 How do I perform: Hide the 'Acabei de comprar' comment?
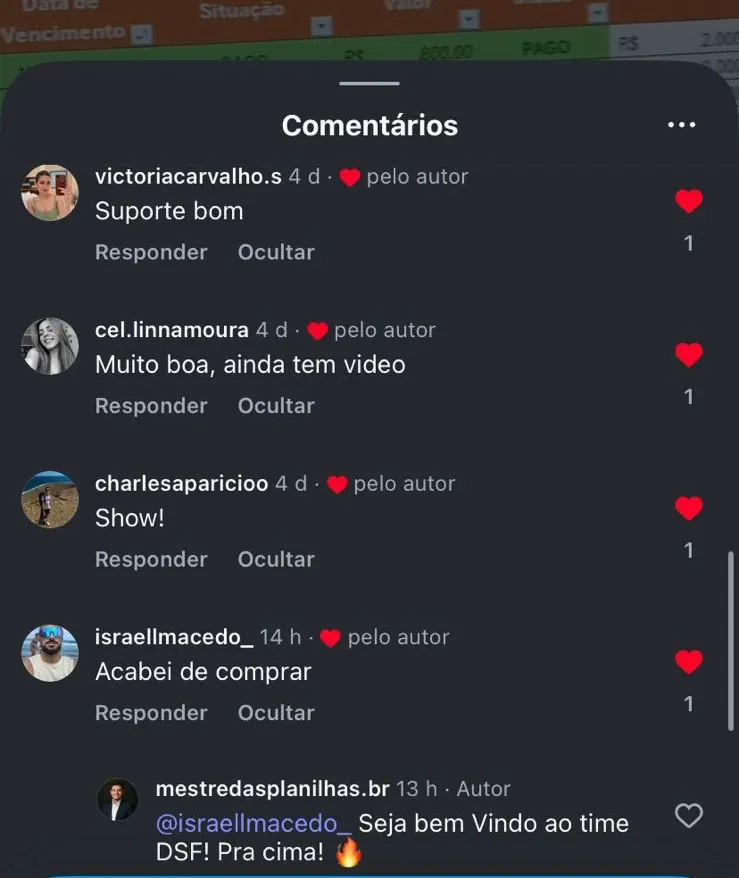click(276, 713)
